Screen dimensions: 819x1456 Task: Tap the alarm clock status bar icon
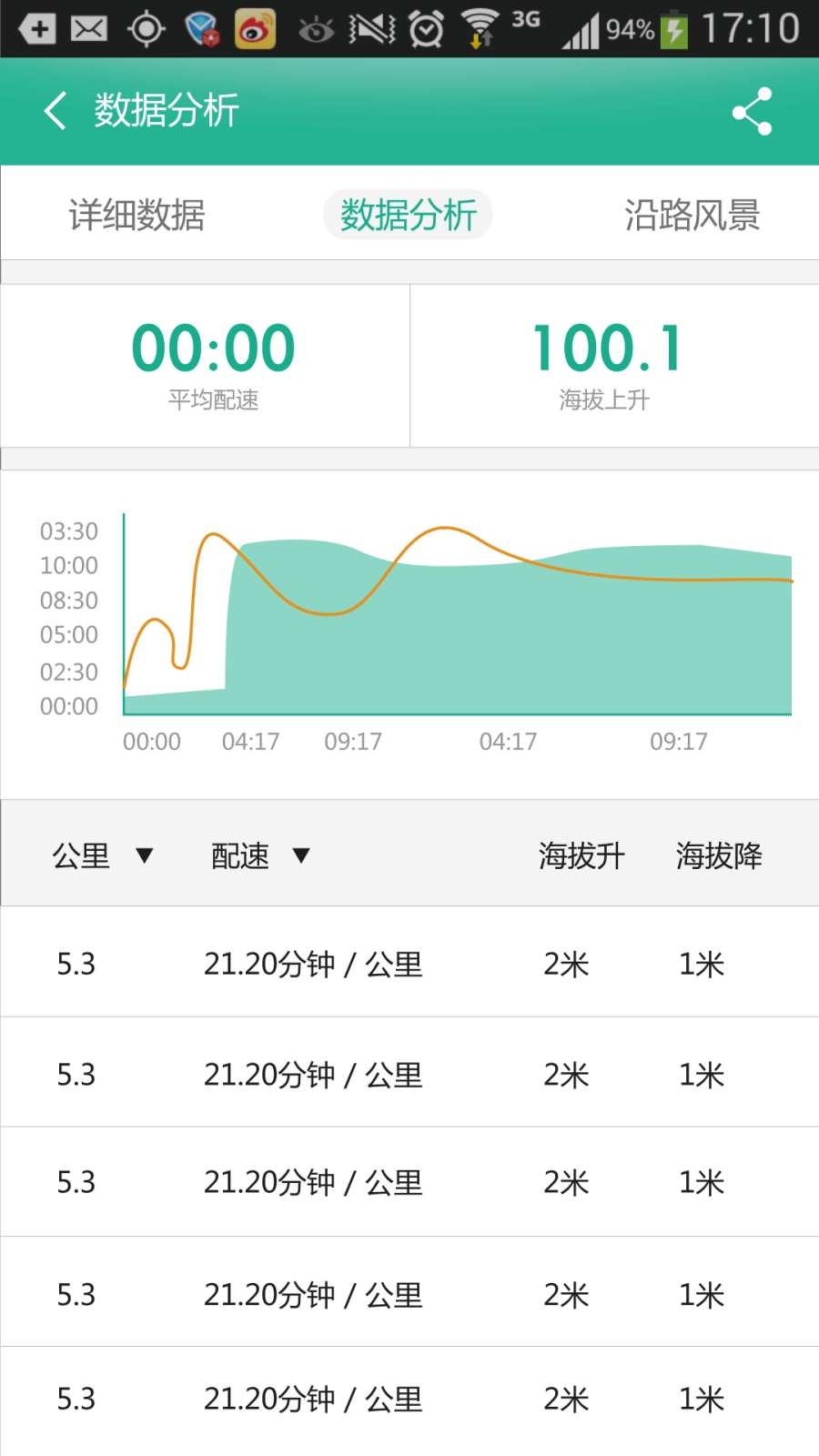[425, 27]
